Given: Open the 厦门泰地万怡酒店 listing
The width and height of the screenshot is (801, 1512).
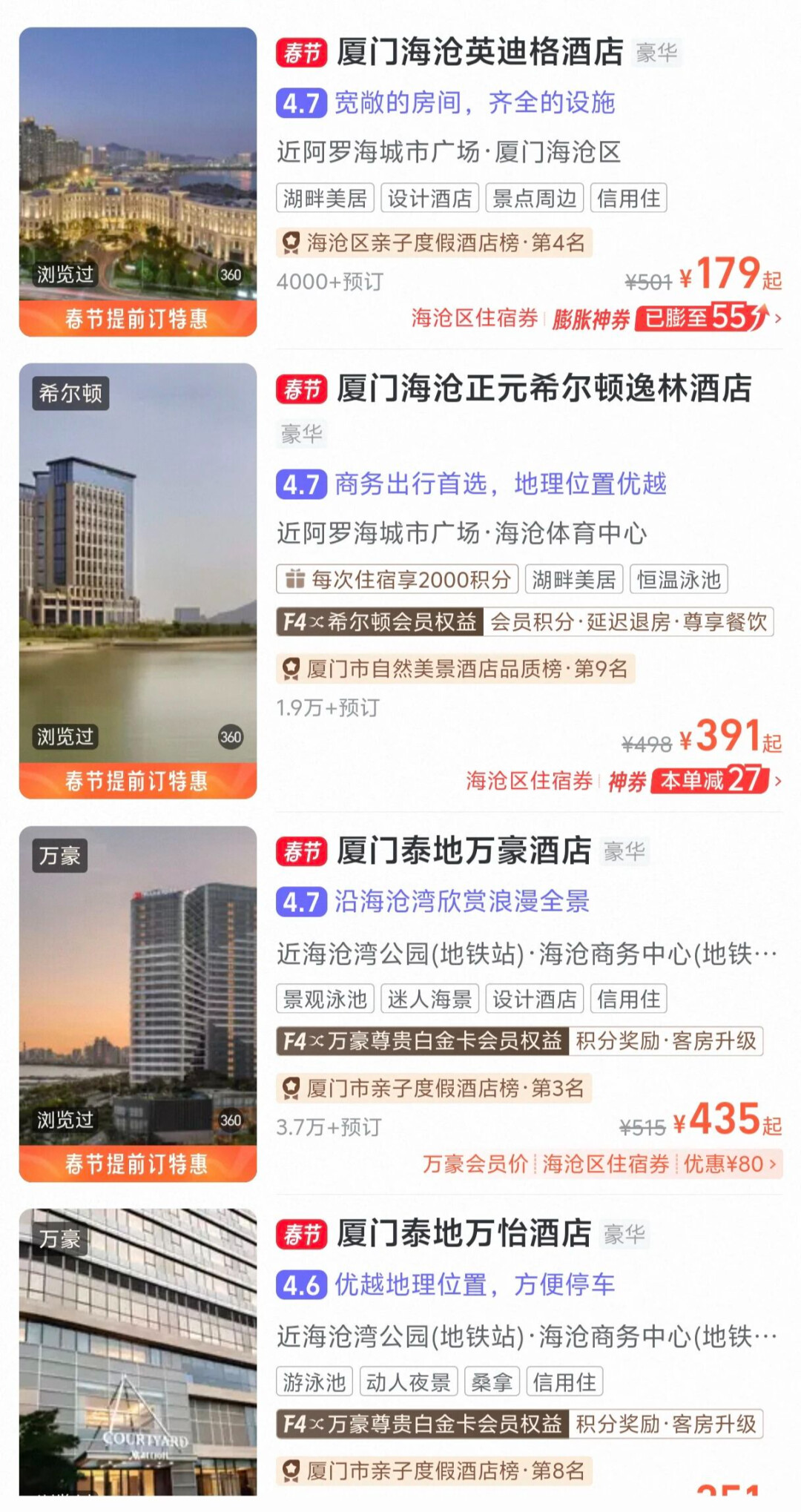Looking at the screenshot, I should coord(464,1234).
